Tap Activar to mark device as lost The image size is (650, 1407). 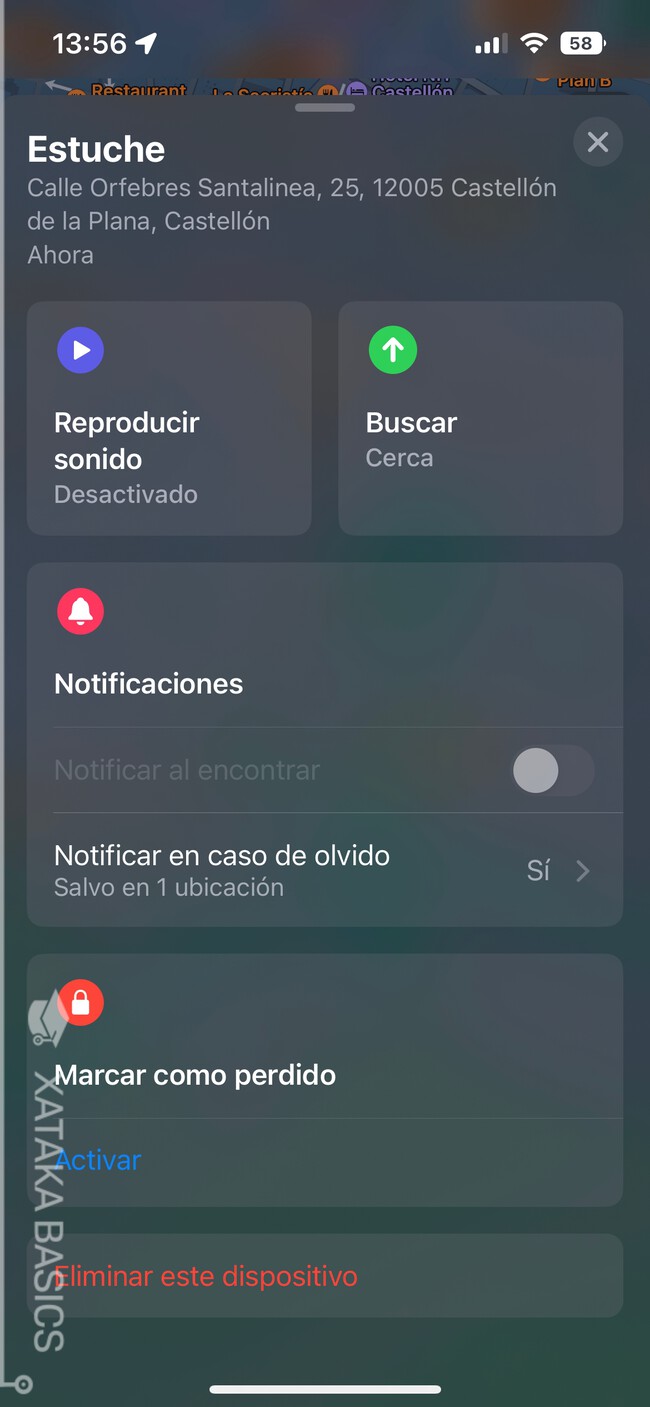pos(98,1160)
